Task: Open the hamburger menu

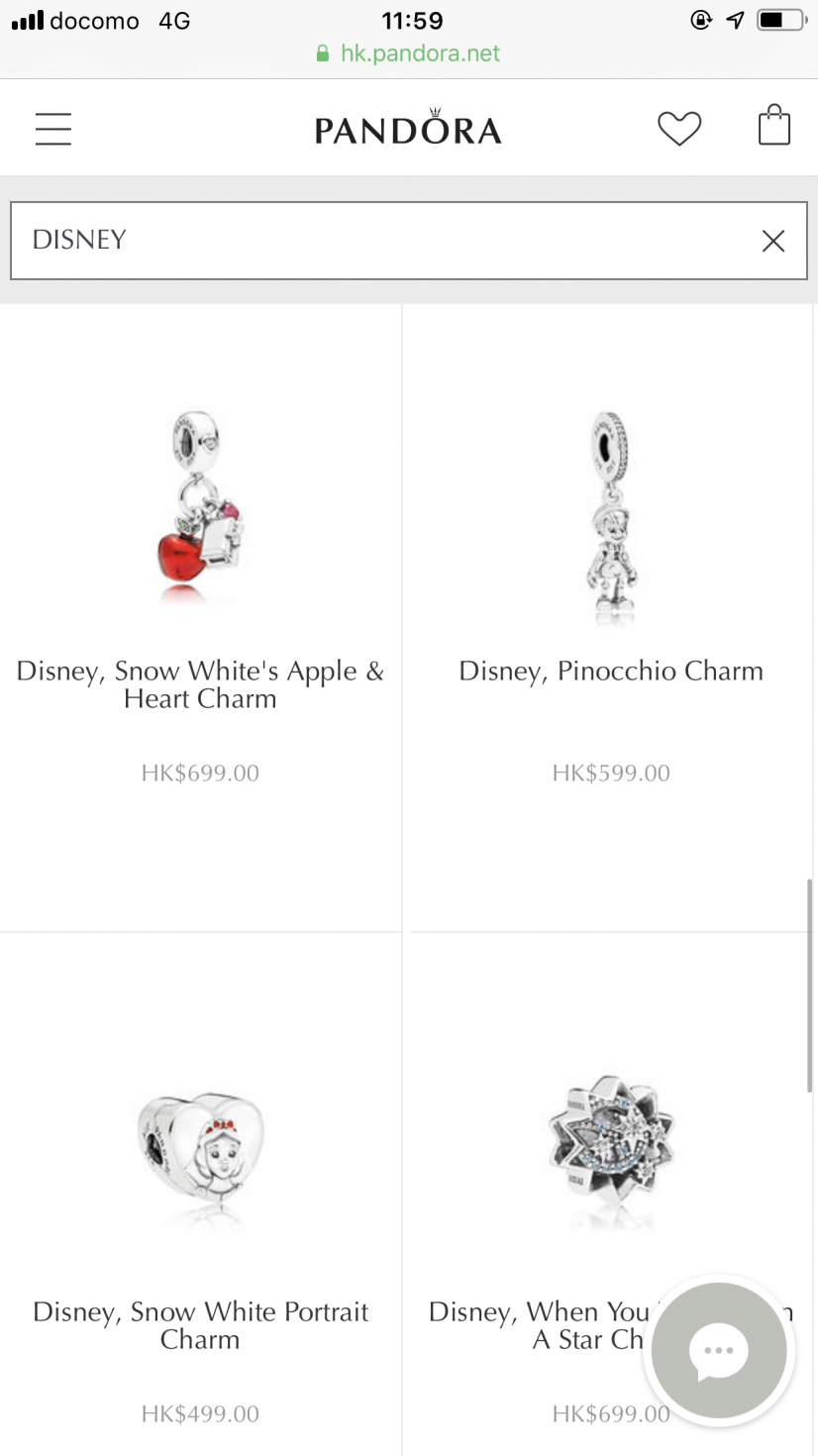Action: (x=53, y=129)
